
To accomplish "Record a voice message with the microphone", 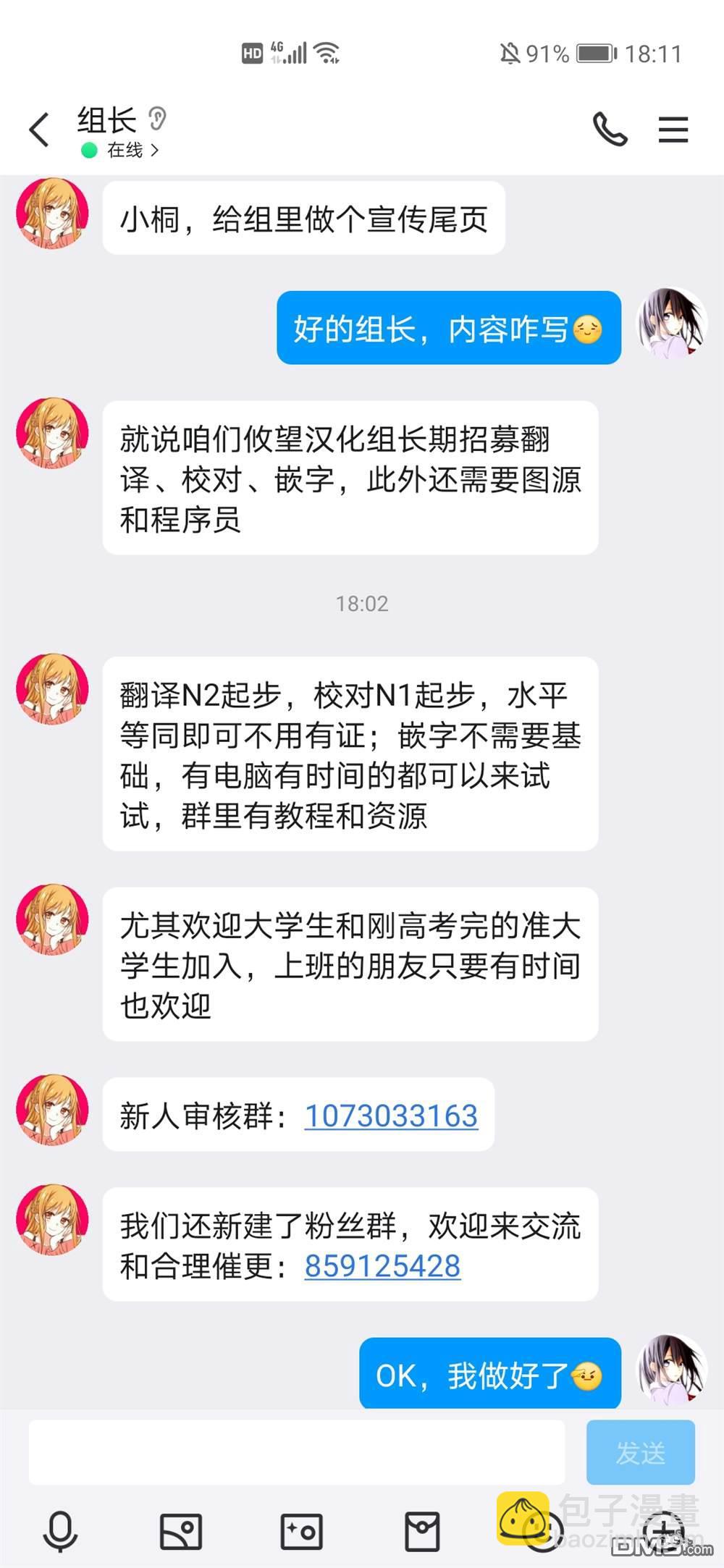I will 60,1532.
